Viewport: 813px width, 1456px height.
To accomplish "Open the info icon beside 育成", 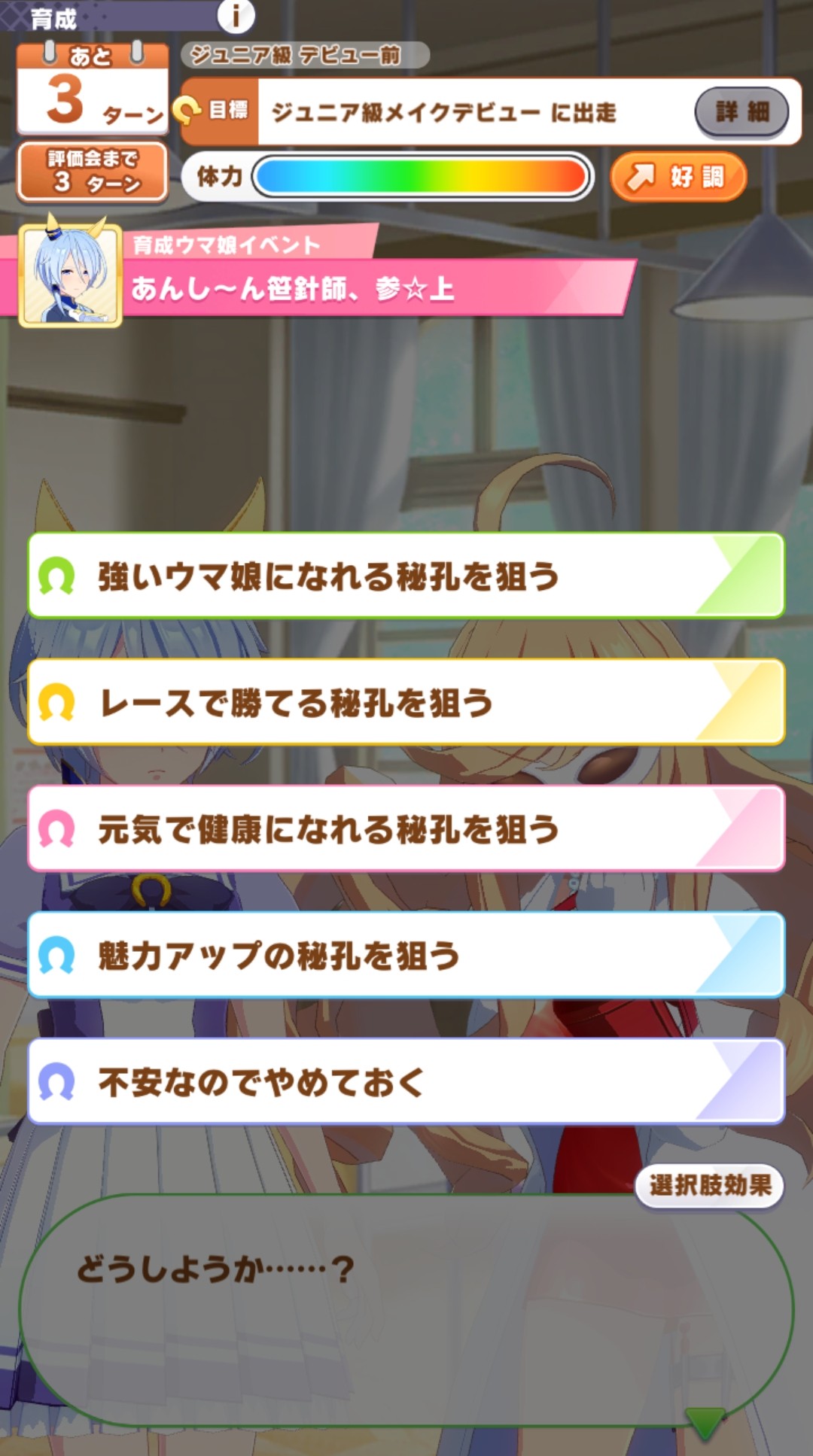I will (x=236, y=15).
